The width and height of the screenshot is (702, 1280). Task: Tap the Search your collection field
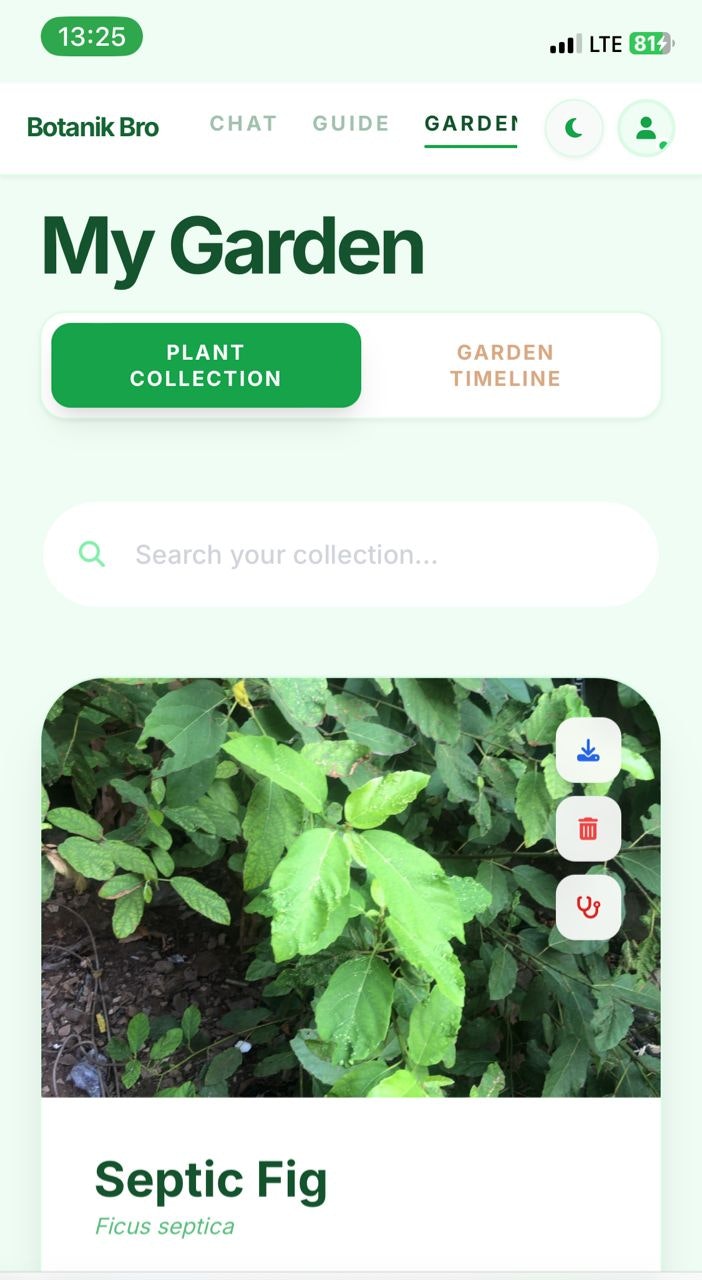(x=350, y=555)
